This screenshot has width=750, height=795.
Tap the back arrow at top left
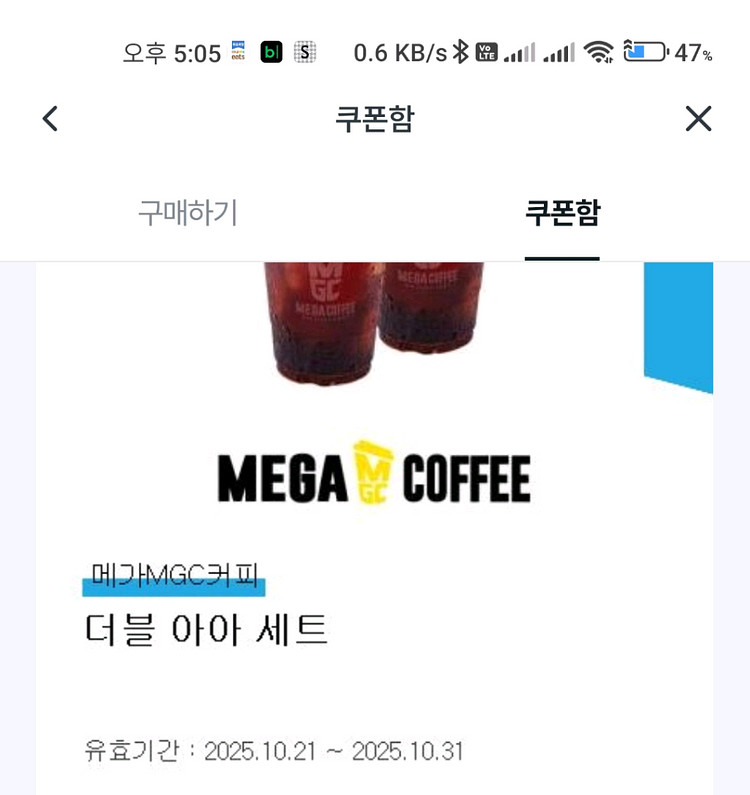click(48, 118)
